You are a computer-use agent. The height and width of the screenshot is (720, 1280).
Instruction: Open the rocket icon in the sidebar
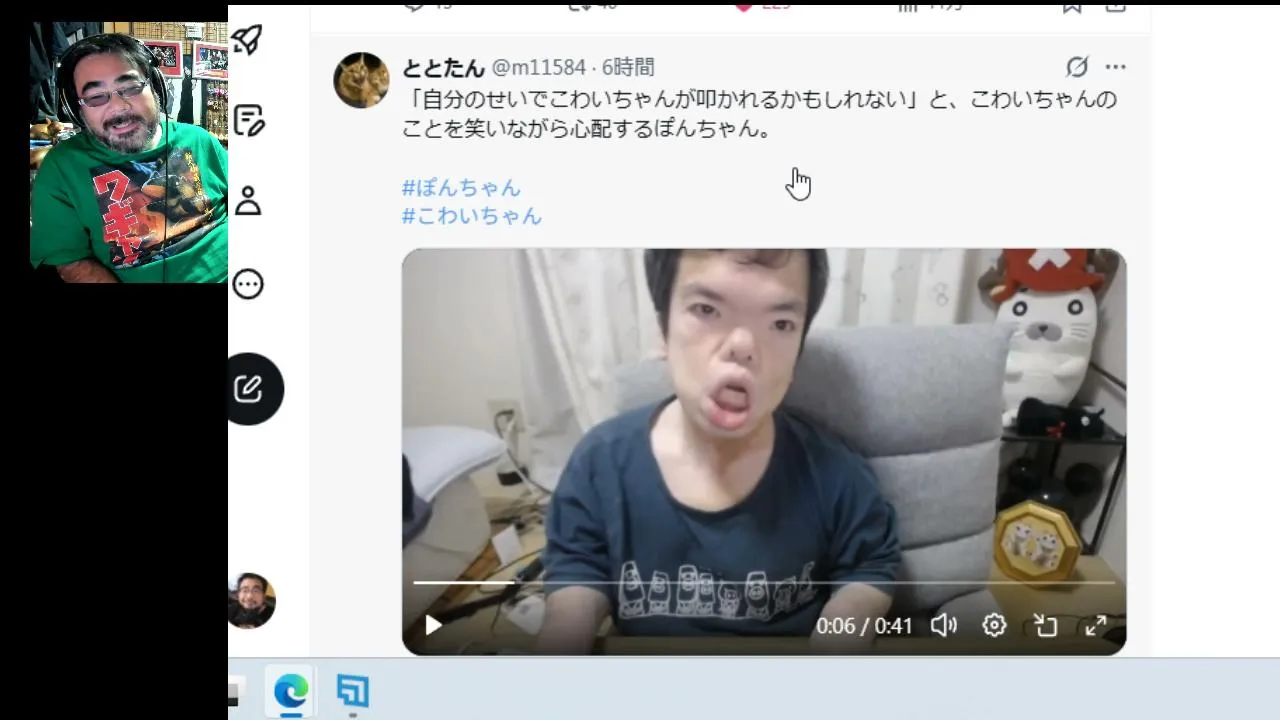[247, 39]
